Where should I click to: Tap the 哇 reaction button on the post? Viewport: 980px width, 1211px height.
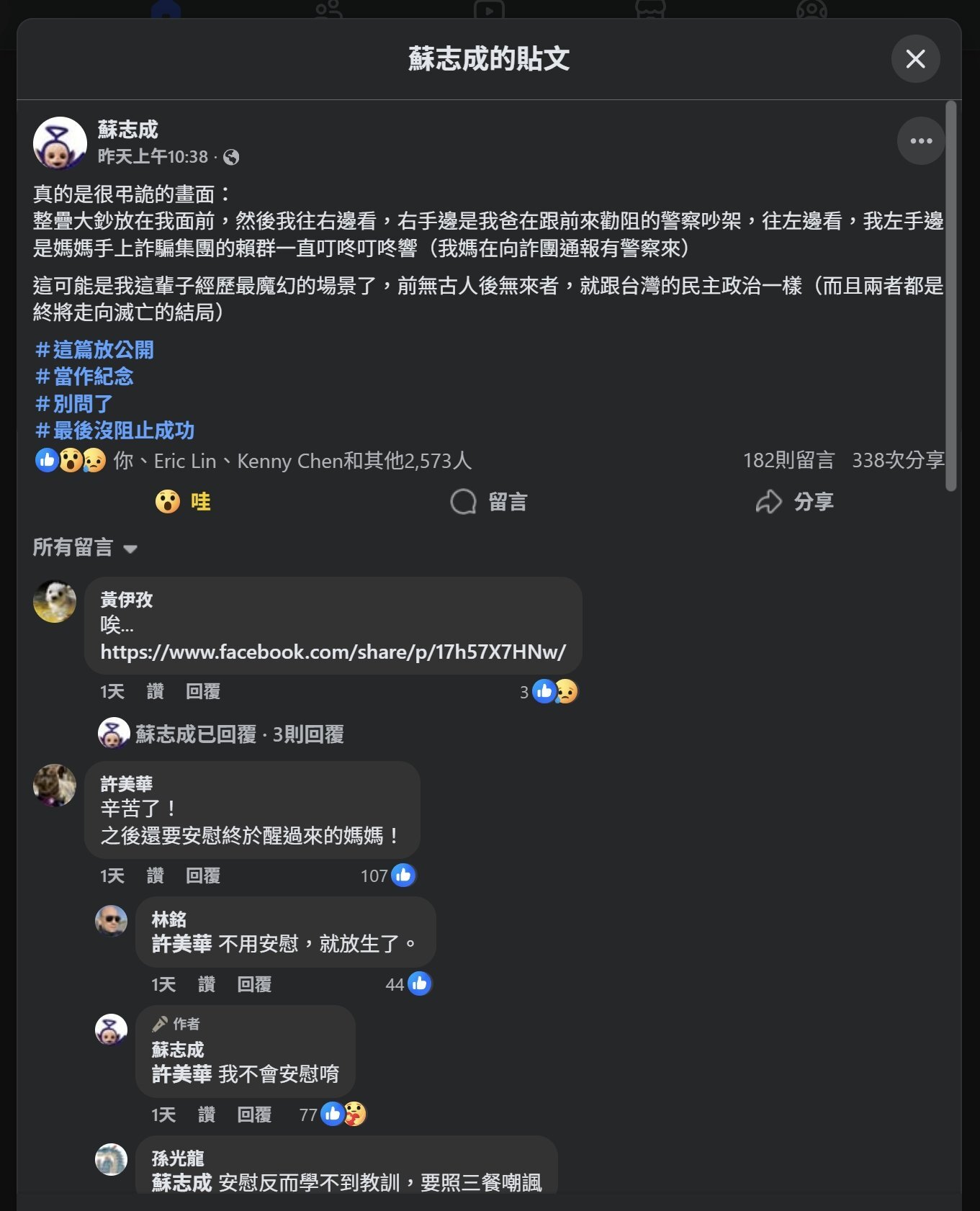click(x=183, y=502)
